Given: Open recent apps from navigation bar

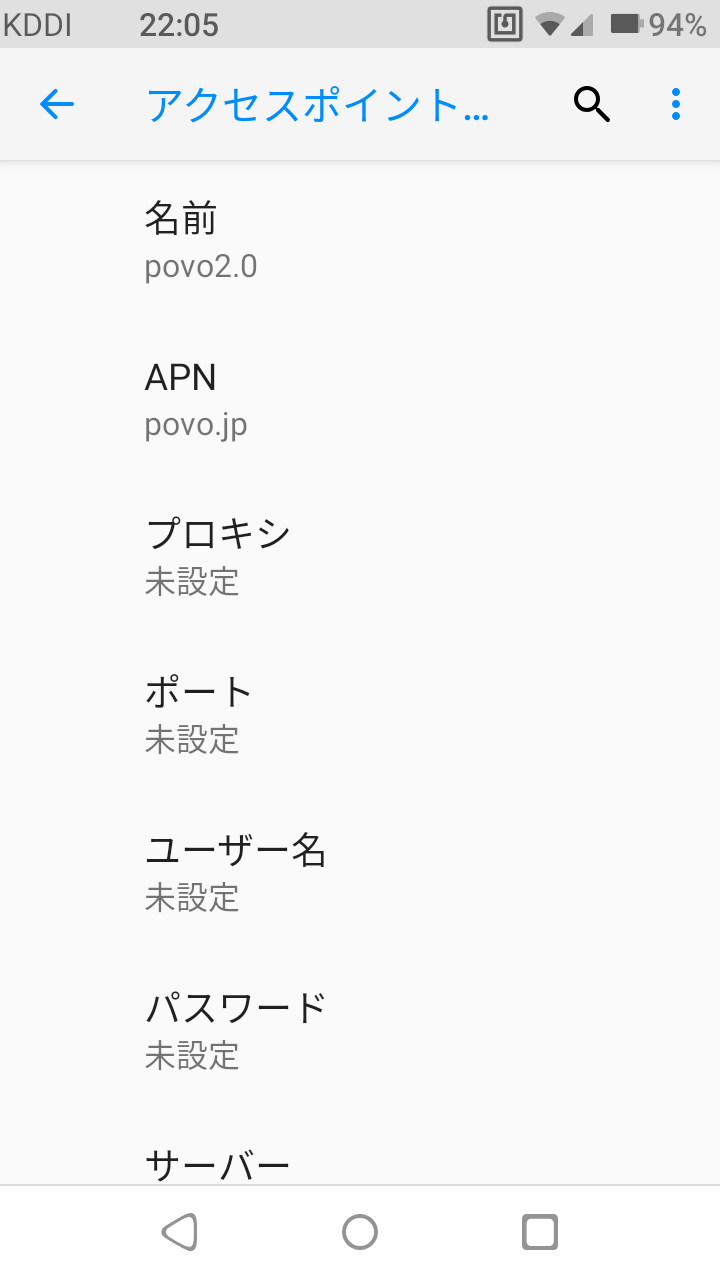Looking at the screenshot, I should [540, 1232].
